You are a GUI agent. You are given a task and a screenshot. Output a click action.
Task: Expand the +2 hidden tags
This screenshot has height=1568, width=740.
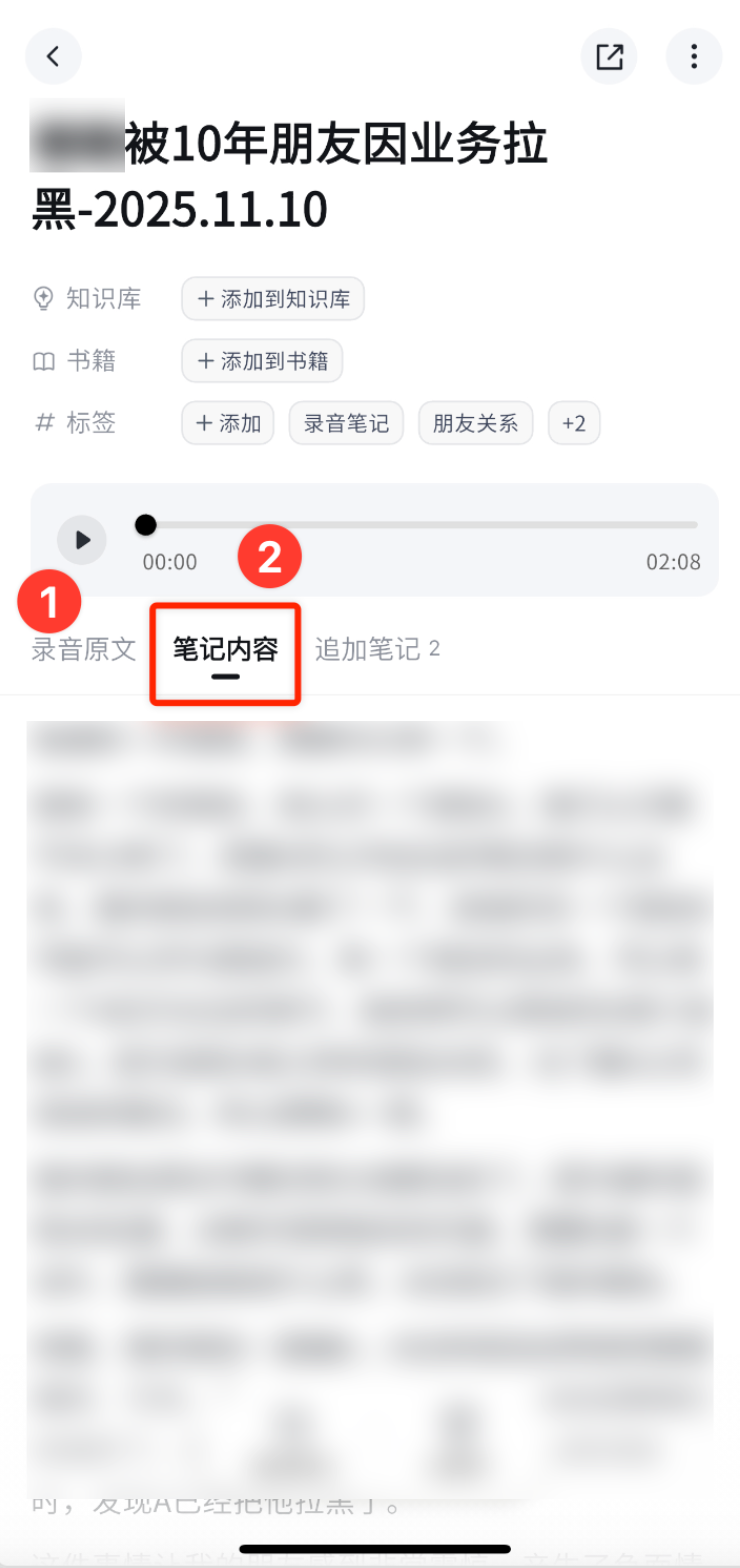[574, 423]
